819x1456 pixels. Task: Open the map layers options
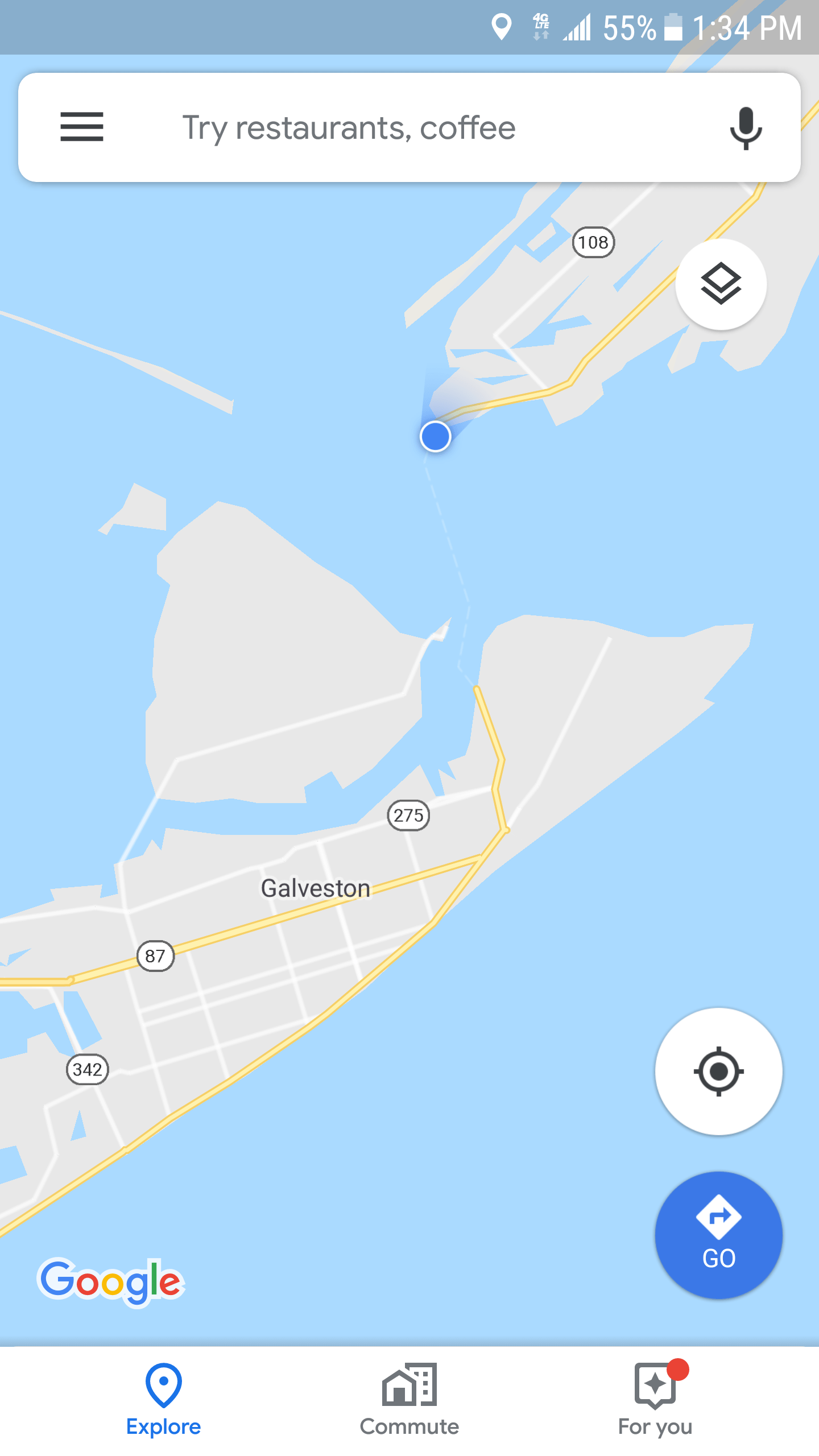[721, 284]
